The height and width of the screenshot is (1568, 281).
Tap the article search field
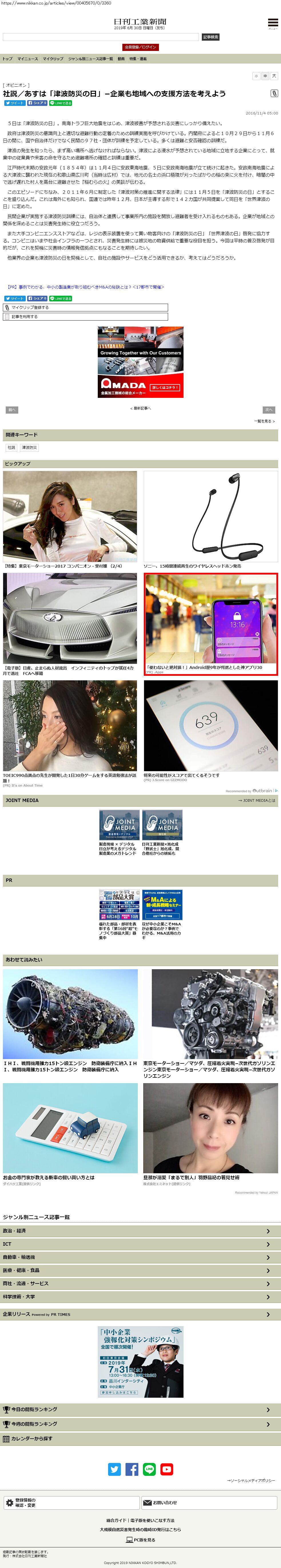click(101, 37)
